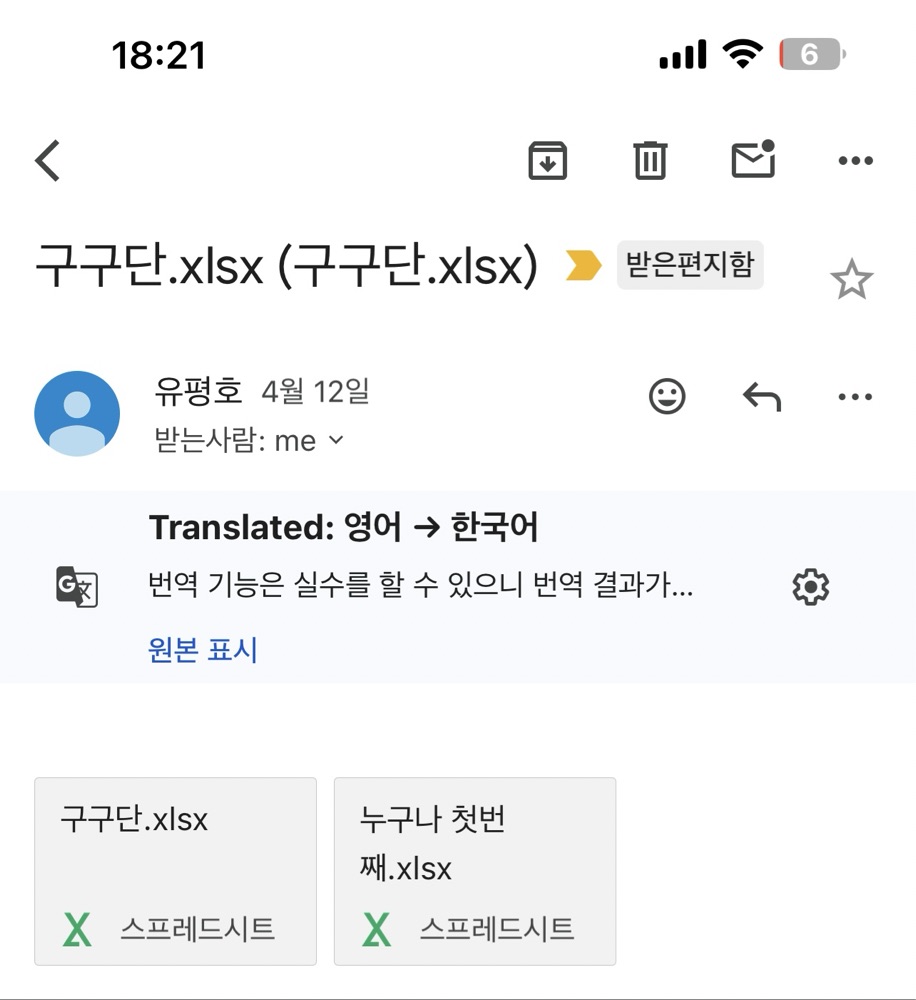
Task: Open 유평호's sender avatar
Action: tap(77, 413)
